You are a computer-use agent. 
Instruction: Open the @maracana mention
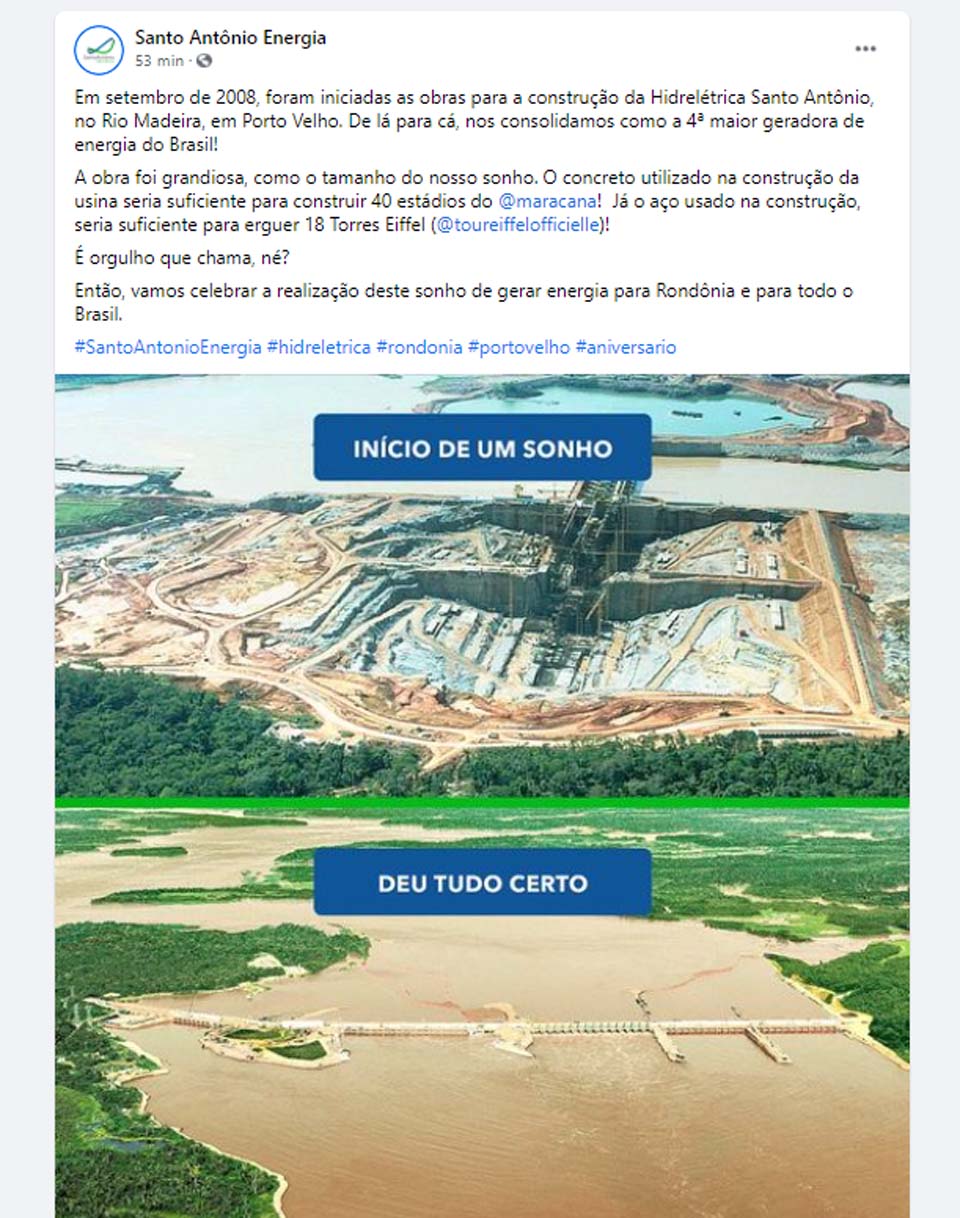[542, 201]
